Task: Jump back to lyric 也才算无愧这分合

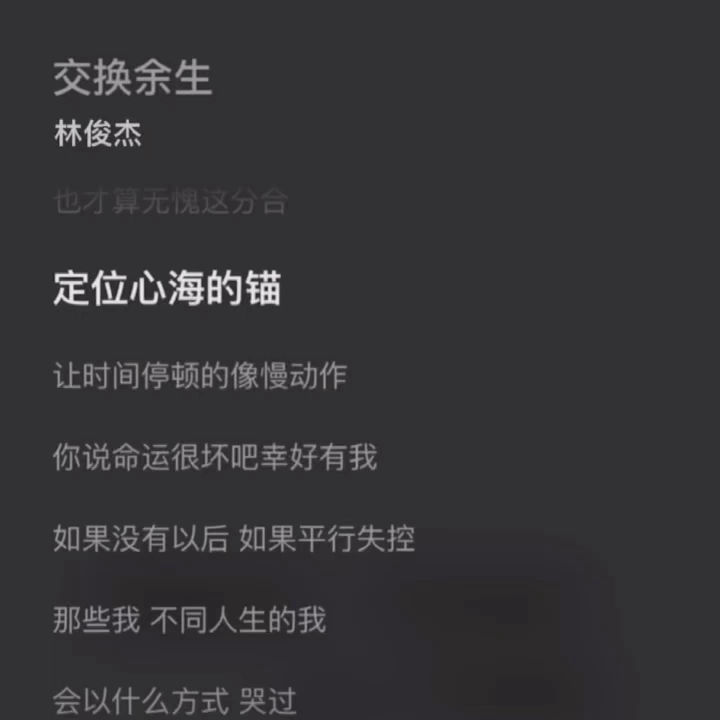Action: click(x=170, y=203)
